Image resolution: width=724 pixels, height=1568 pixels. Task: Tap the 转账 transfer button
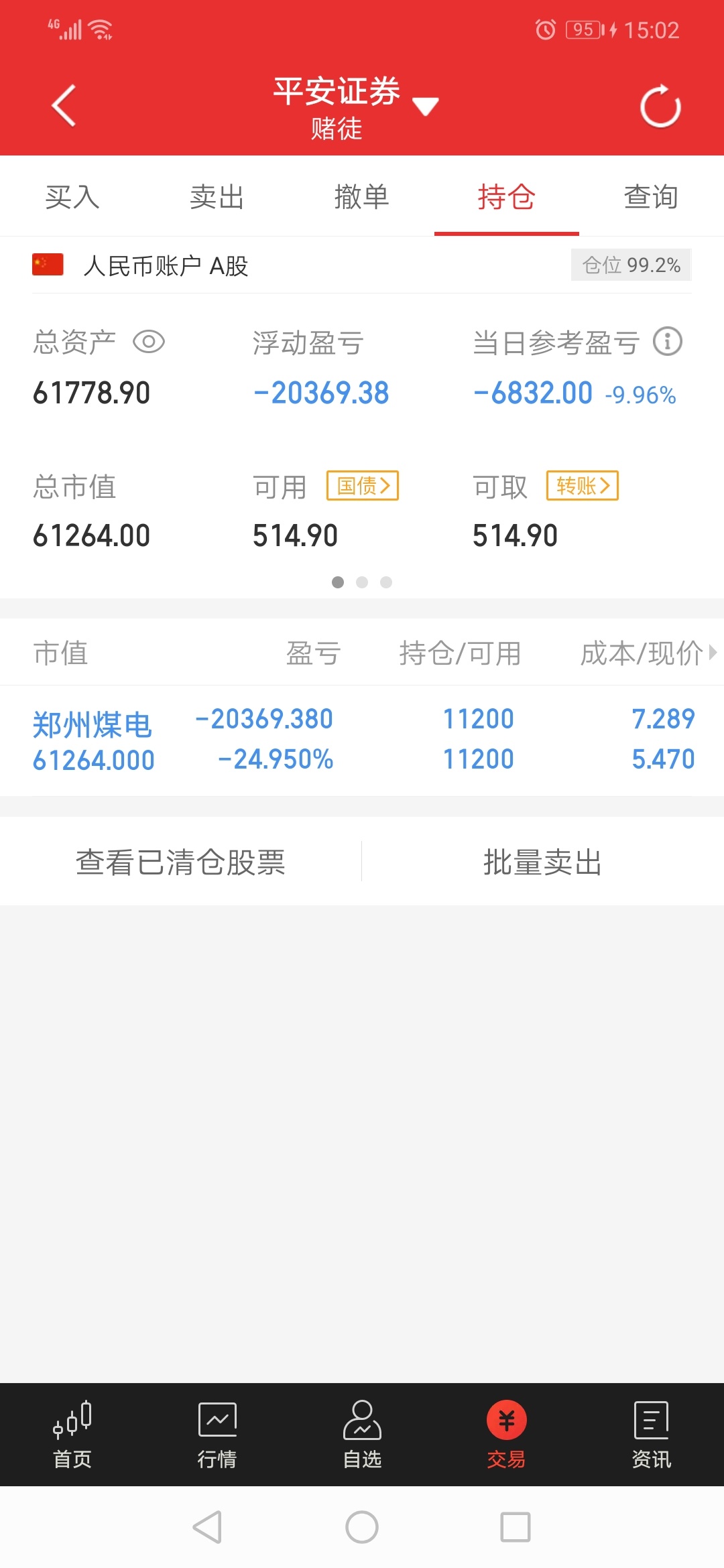(582, 486)
